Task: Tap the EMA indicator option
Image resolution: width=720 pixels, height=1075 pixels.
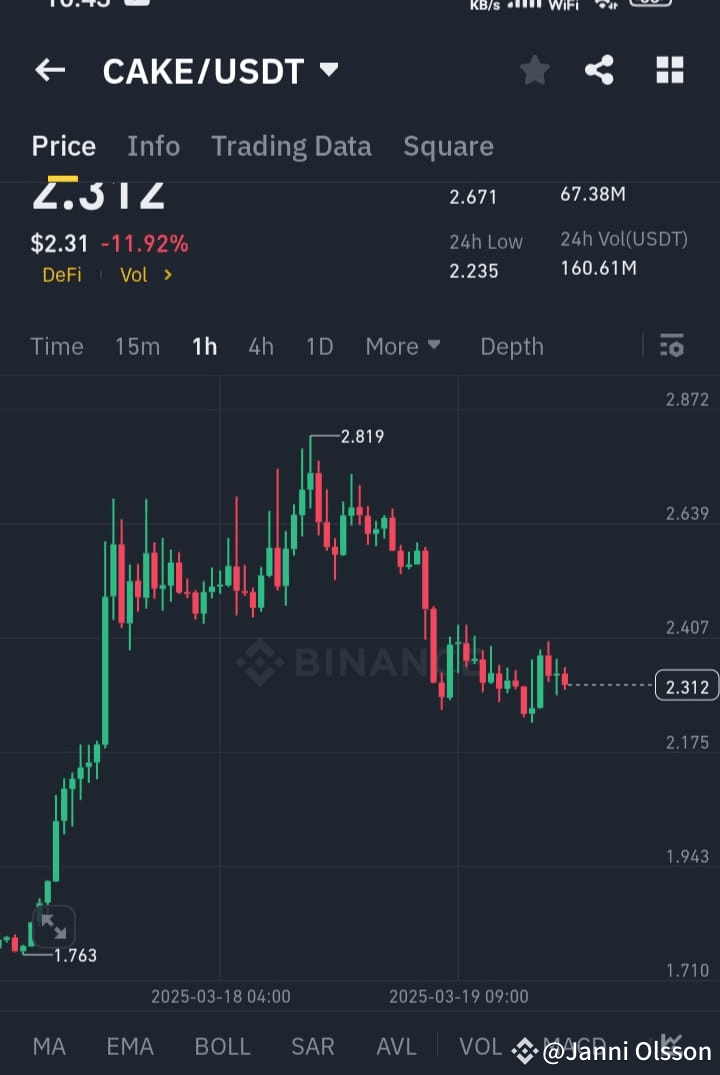Action: [129, 1046]
